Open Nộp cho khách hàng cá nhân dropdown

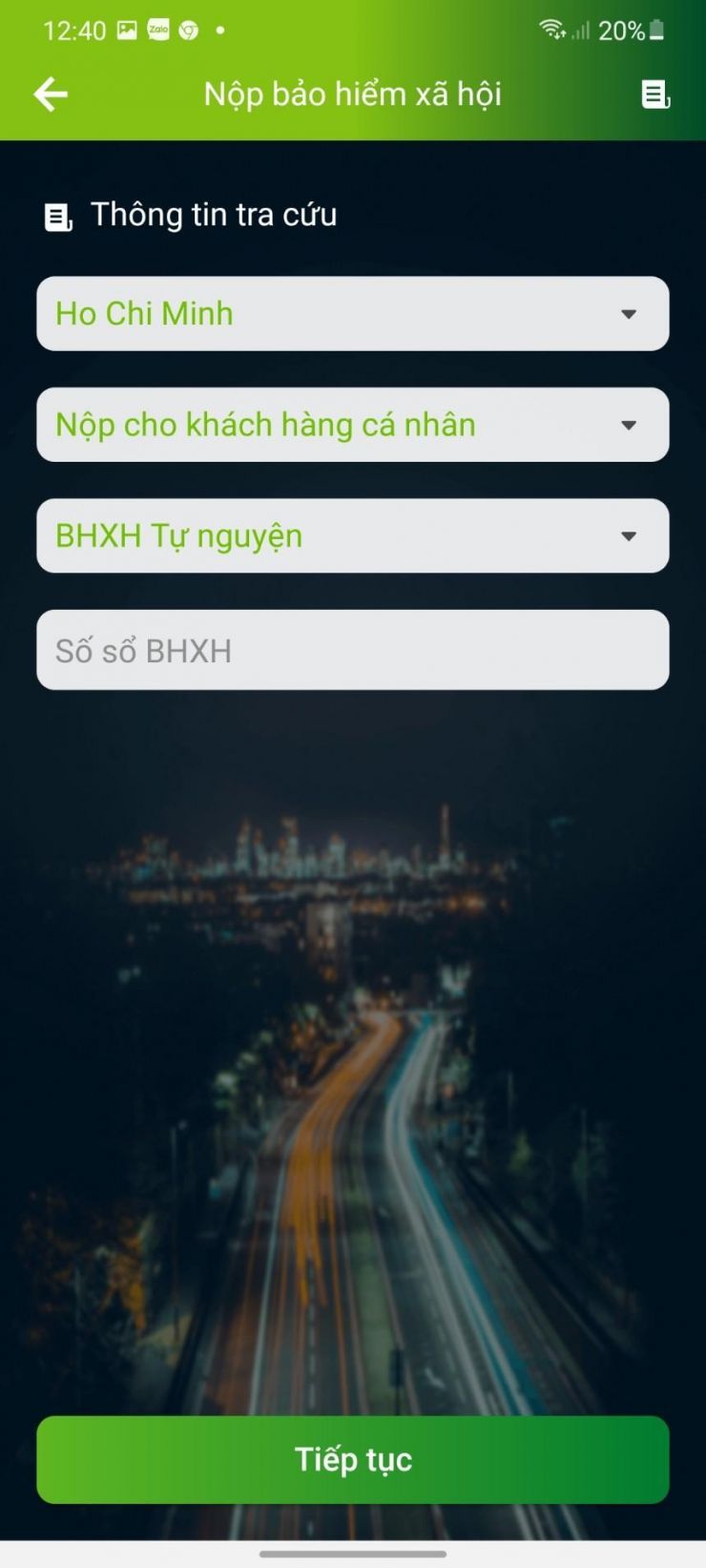coord(352,425)
